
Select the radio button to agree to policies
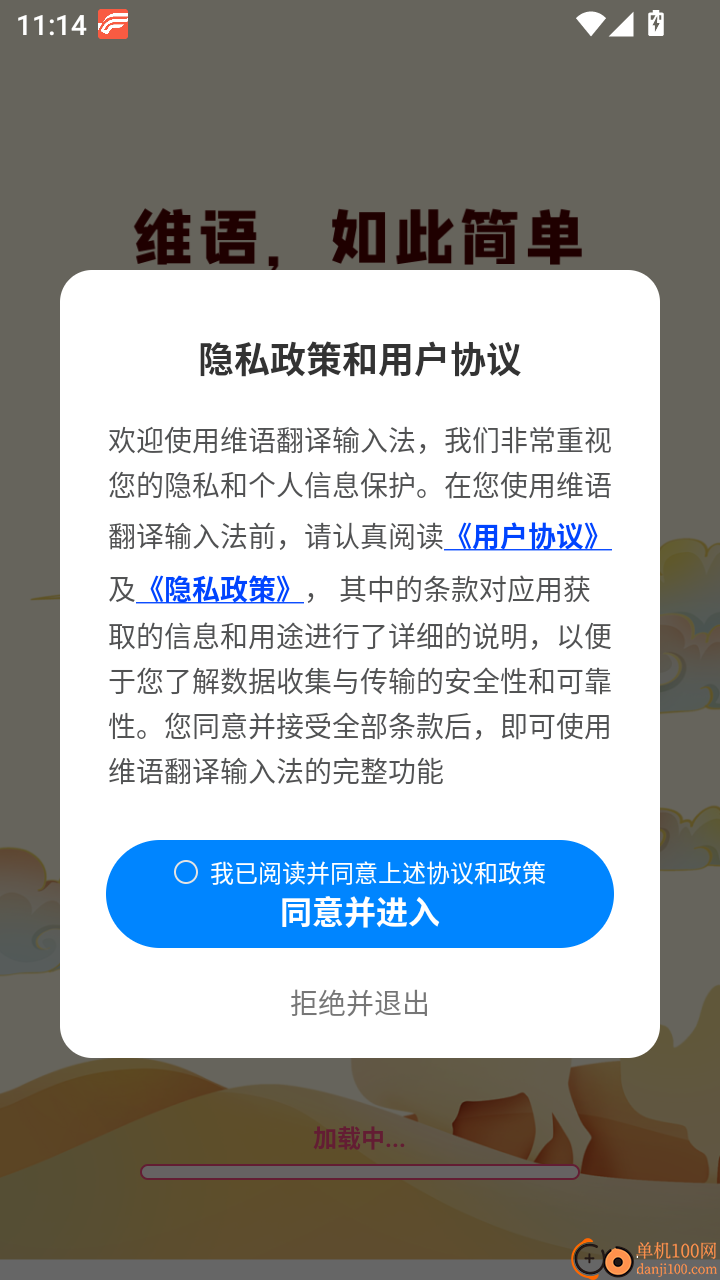pyautogui.click(x=185, y=873)
